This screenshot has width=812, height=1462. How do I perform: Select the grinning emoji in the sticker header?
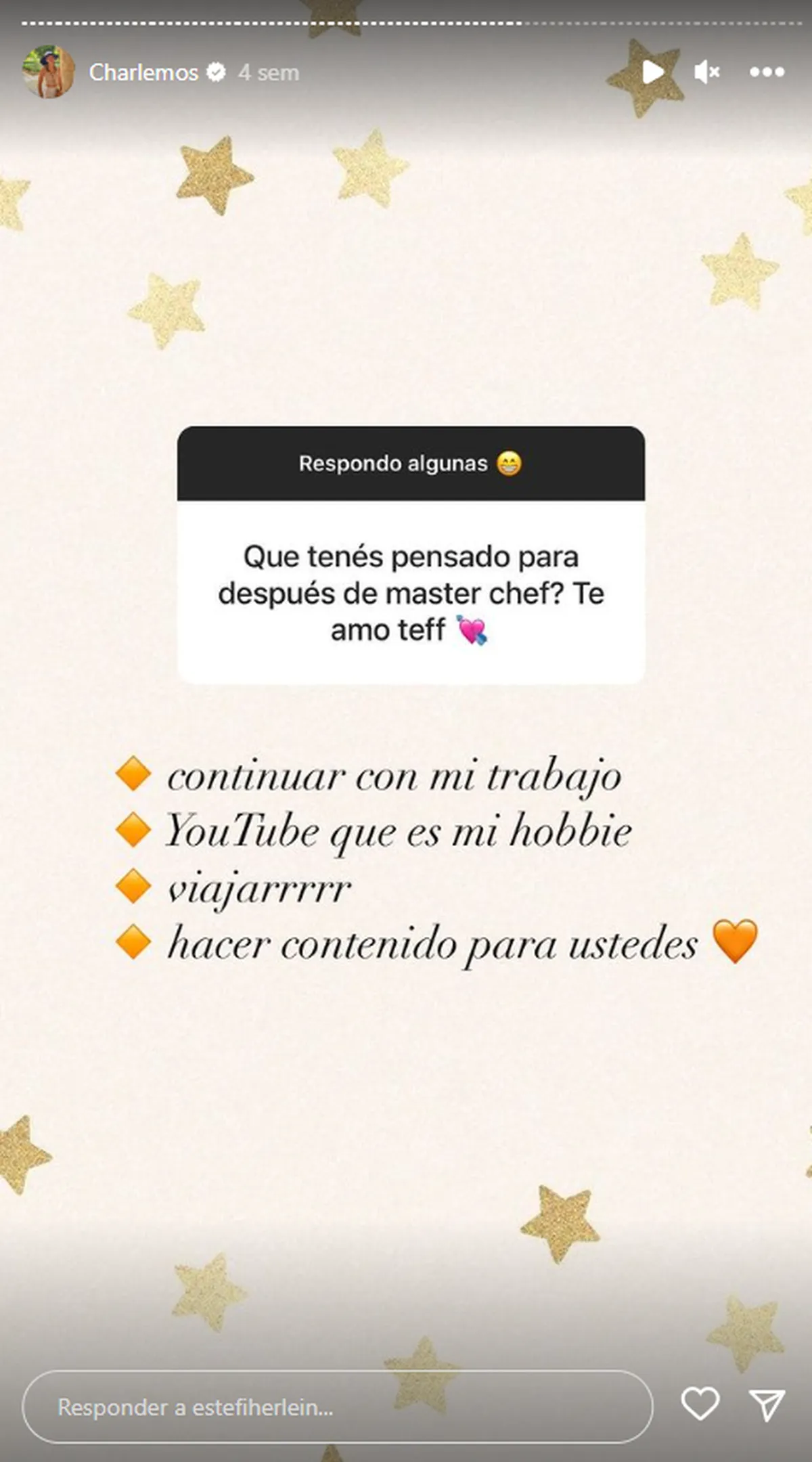pos(510,462)
